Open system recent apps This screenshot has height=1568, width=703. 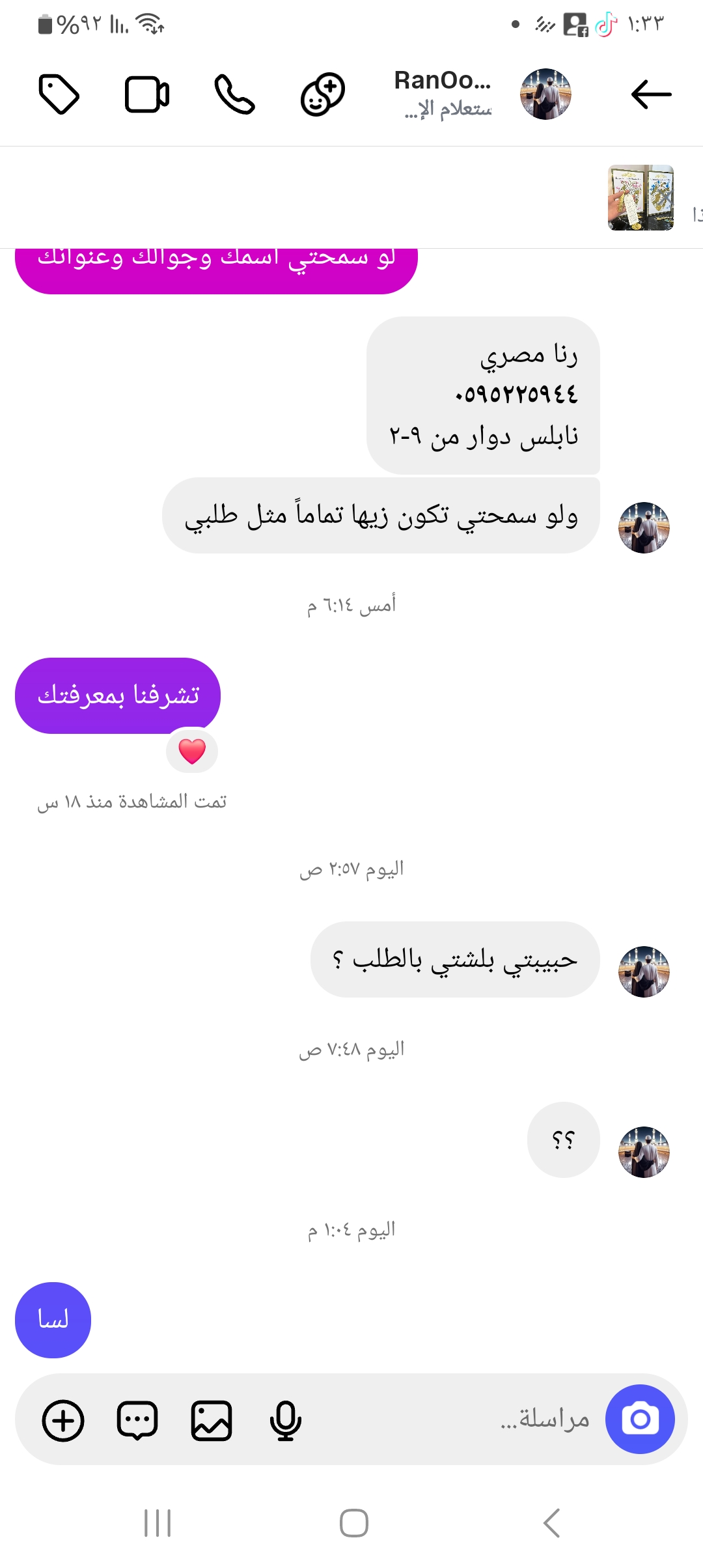(158, 1523)
